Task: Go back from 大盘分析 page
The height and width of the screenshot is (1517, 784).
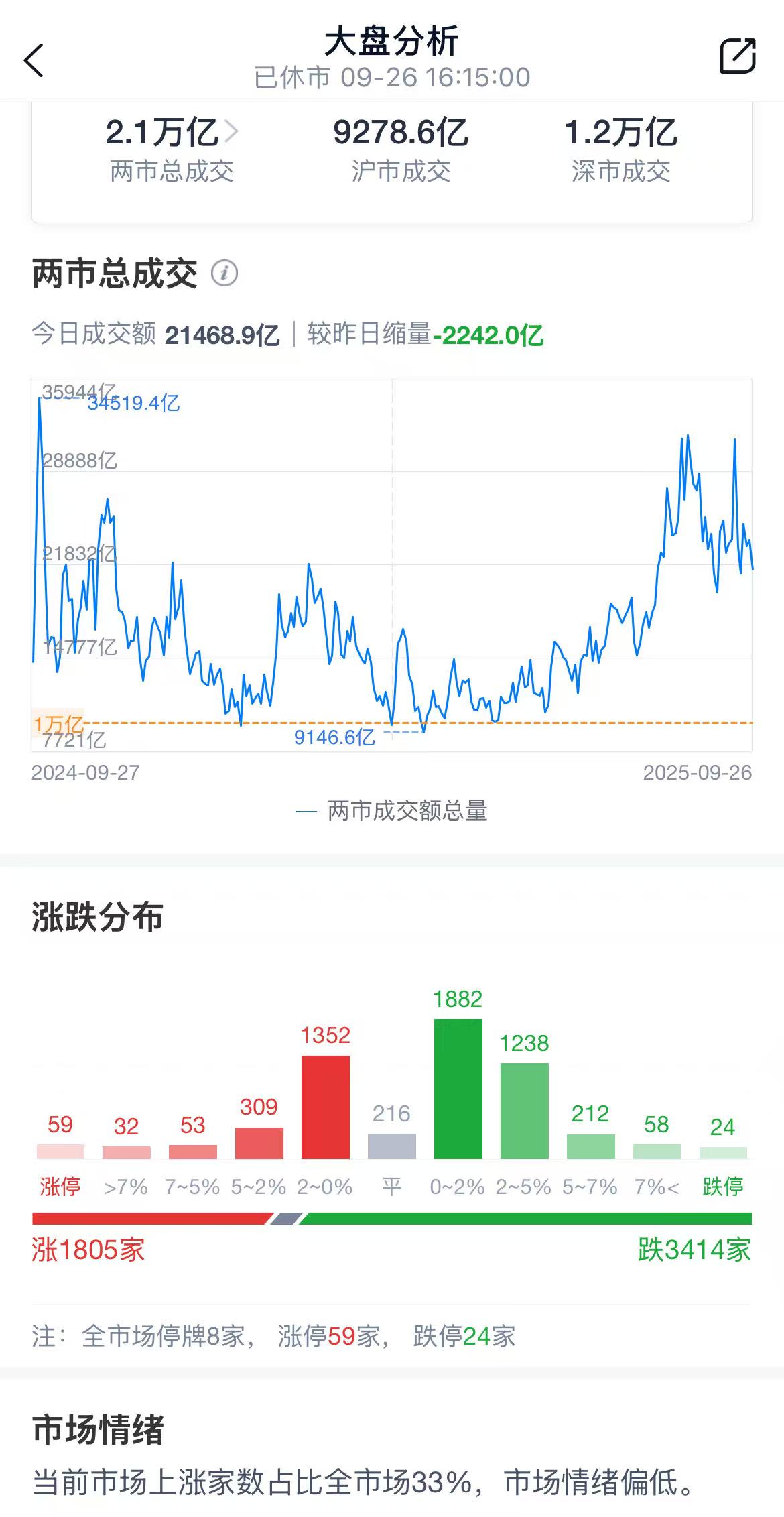Action: pos(34,60)
